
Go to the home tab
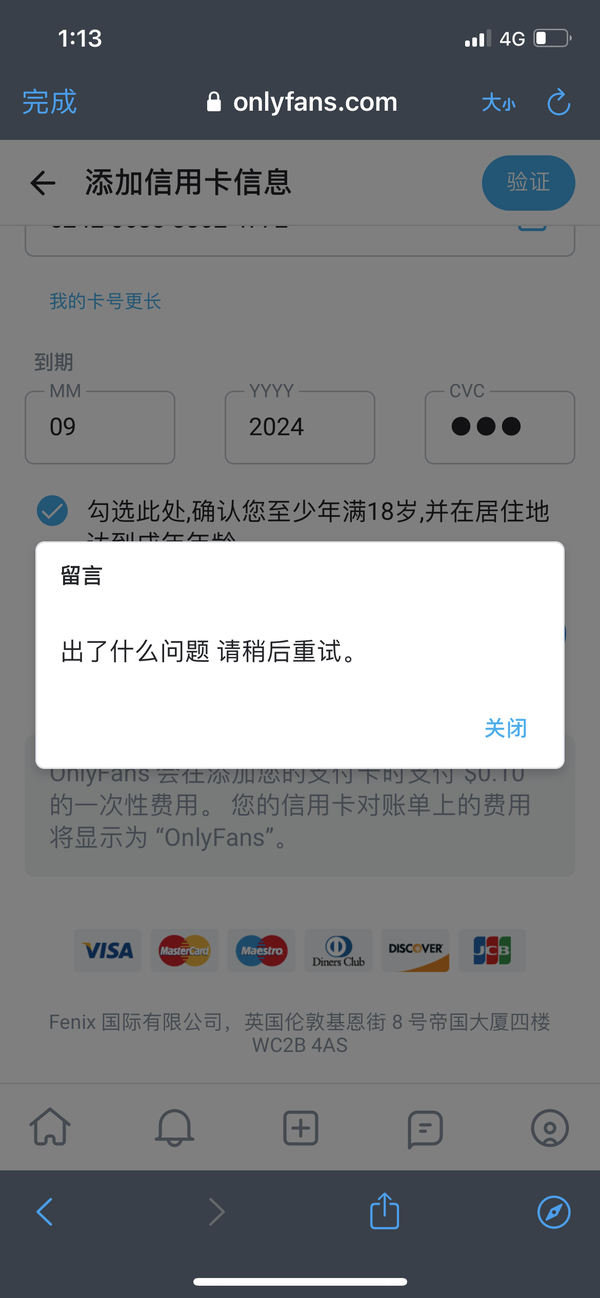[50, 1128]
